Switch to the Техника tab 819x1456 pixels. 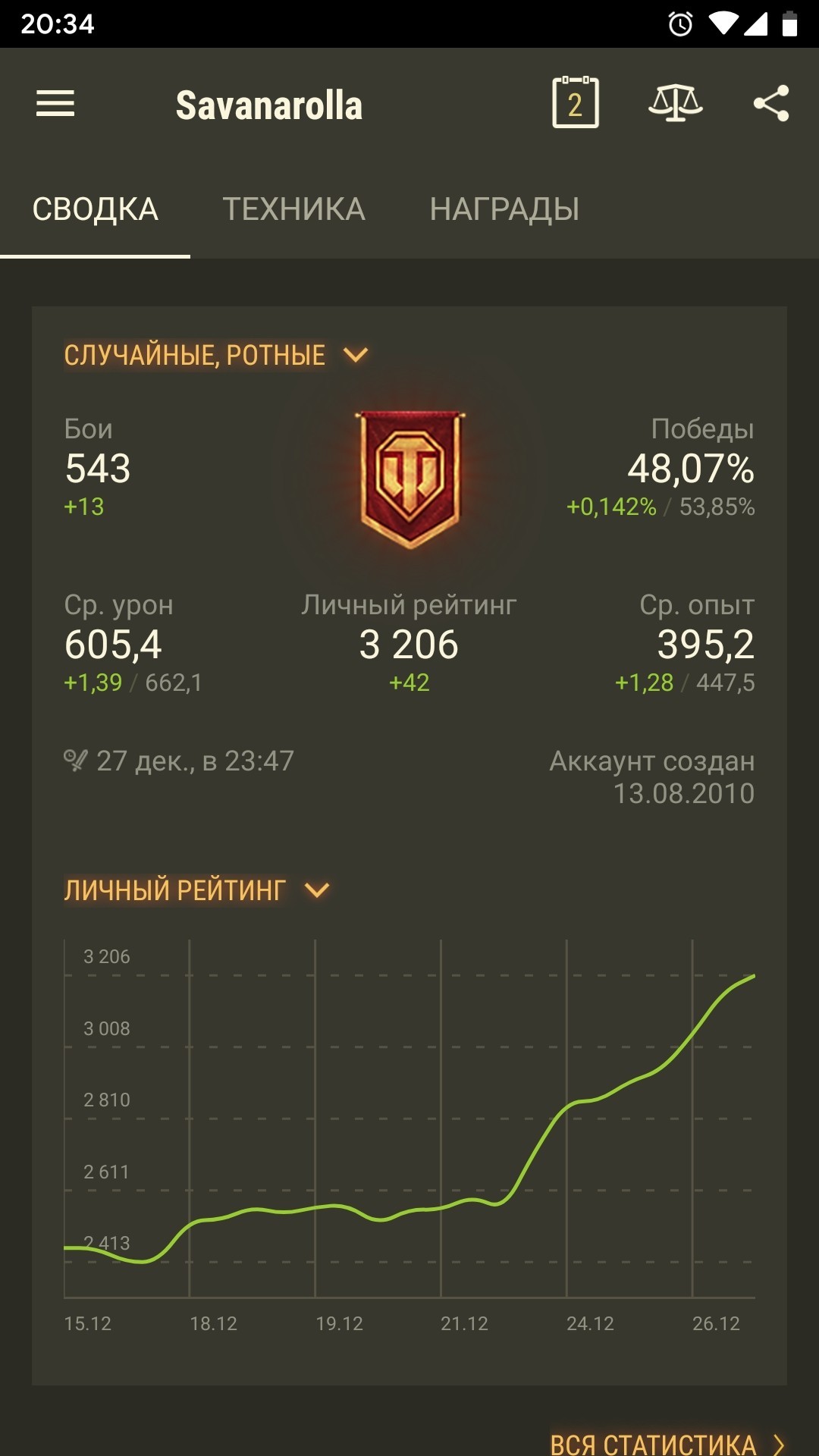click(x=293, y=209)
